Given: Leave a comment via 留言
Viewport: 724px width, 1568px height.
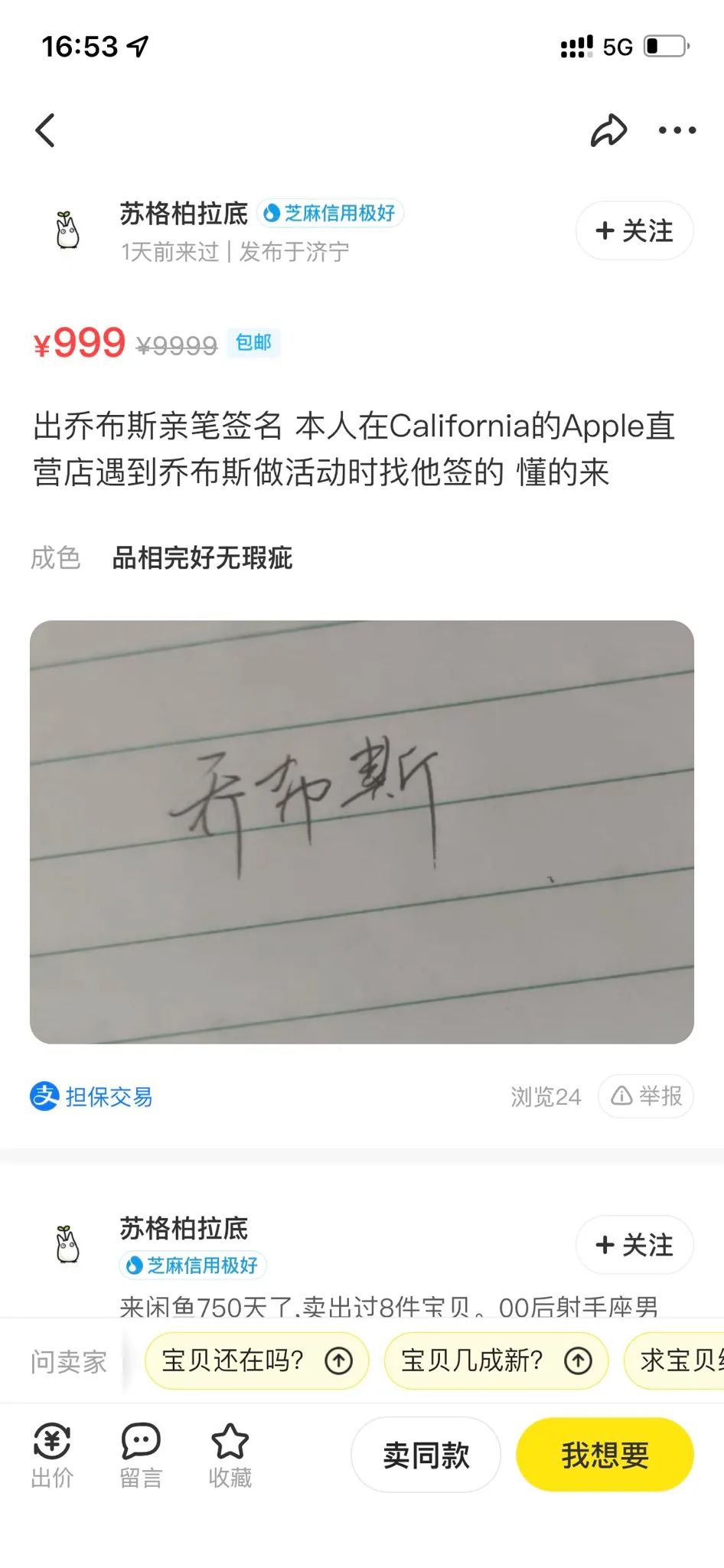Looking at the screenshot, I should [x=141, y=1455].
